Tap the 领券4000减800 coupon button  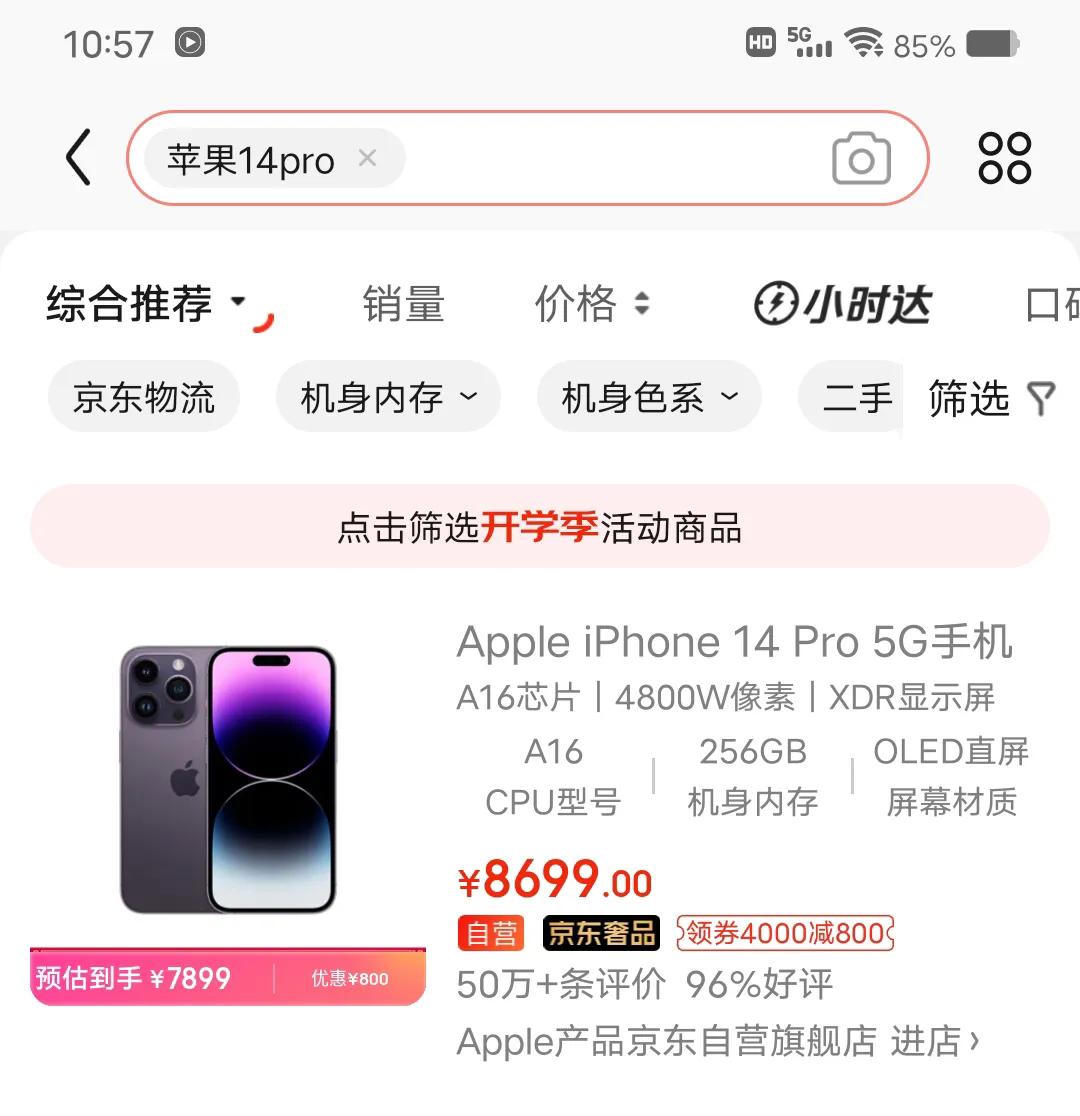coord(783,932)
